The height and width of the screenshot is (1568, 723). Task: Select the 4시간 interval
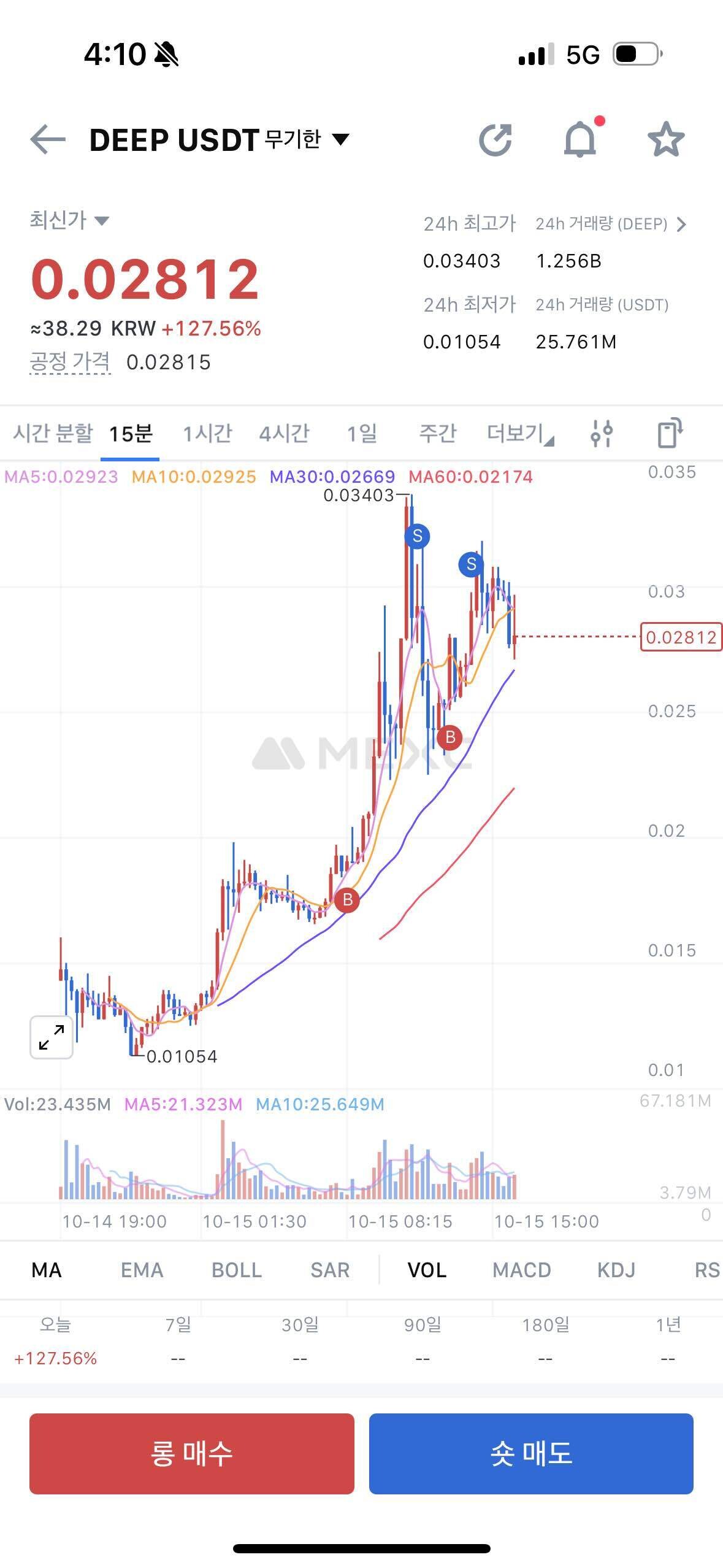coord(284,434)
